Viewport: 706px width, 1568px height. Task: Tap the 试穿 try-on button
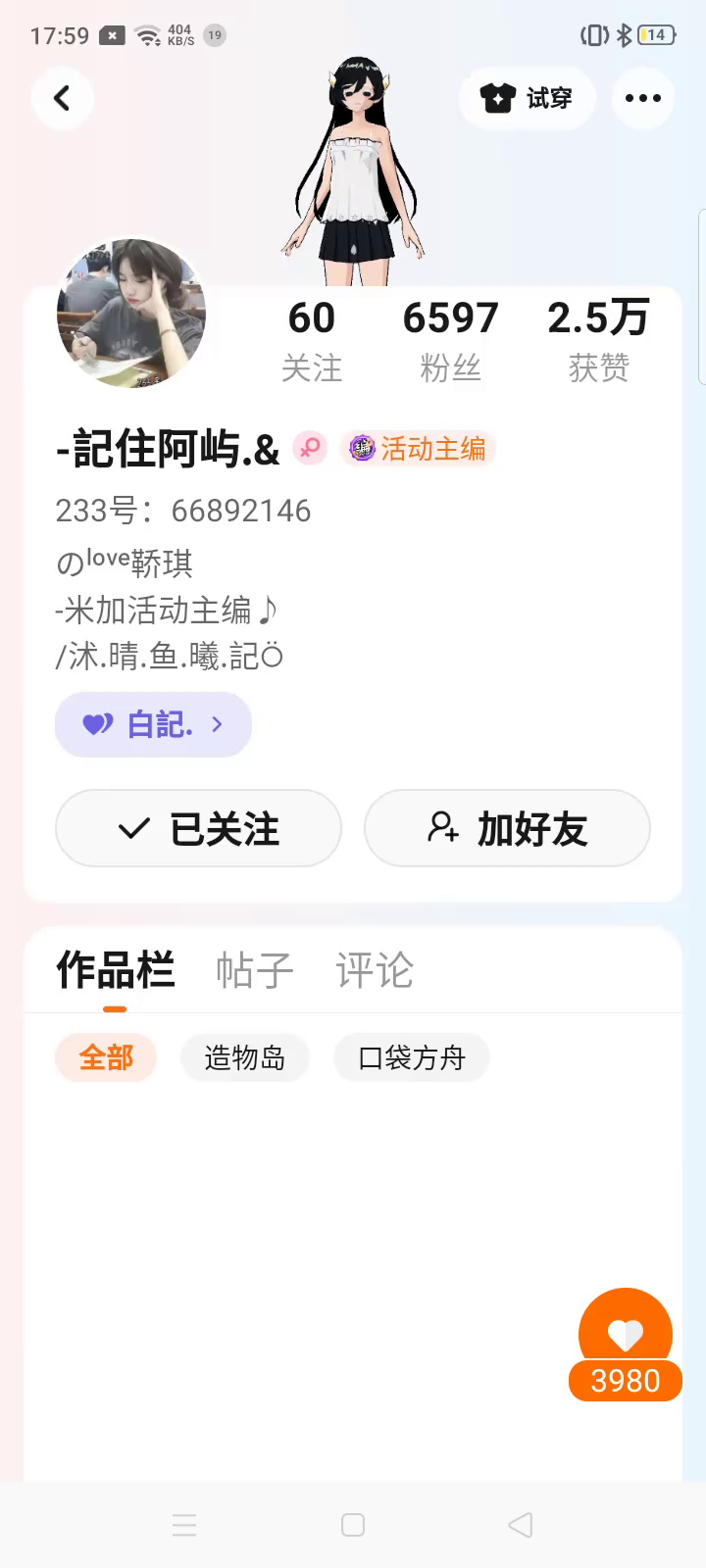[x=527, y=98]
